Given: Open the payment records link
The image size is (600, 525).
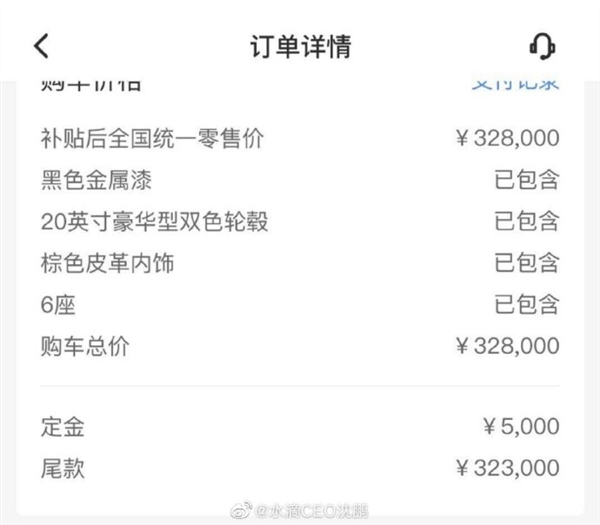Looking at the screenshot, I should coord(515,84).
